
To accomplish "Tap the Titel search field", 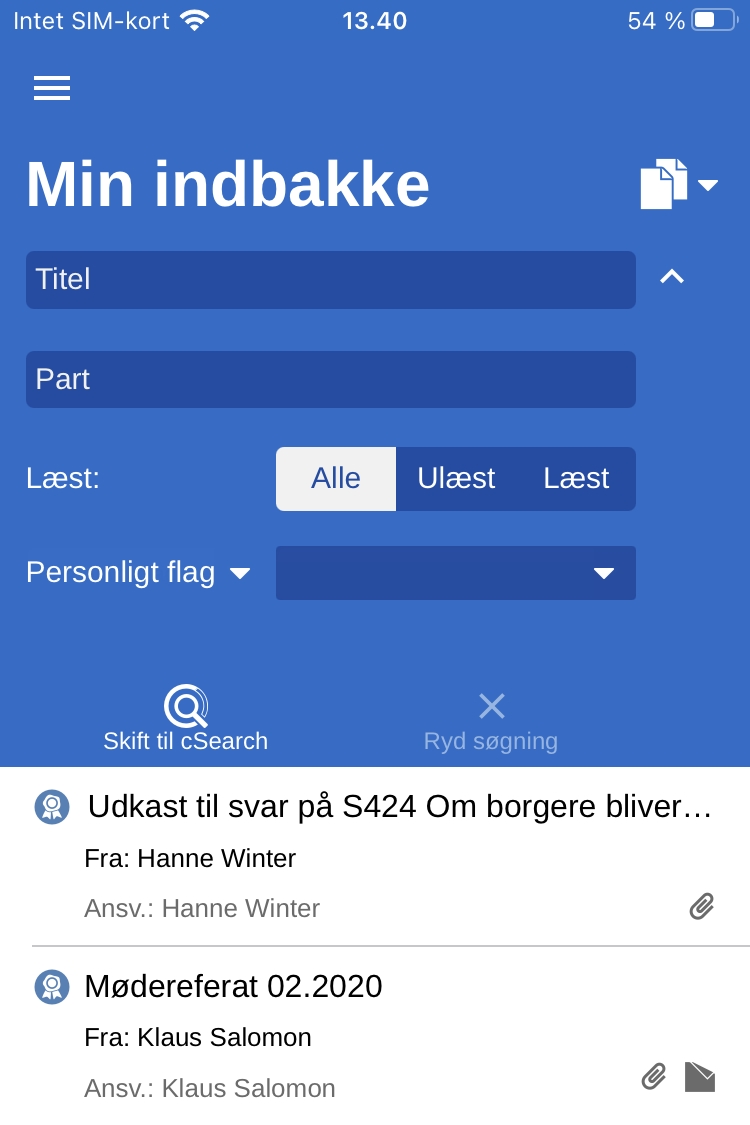I will [x=330, y=280].
